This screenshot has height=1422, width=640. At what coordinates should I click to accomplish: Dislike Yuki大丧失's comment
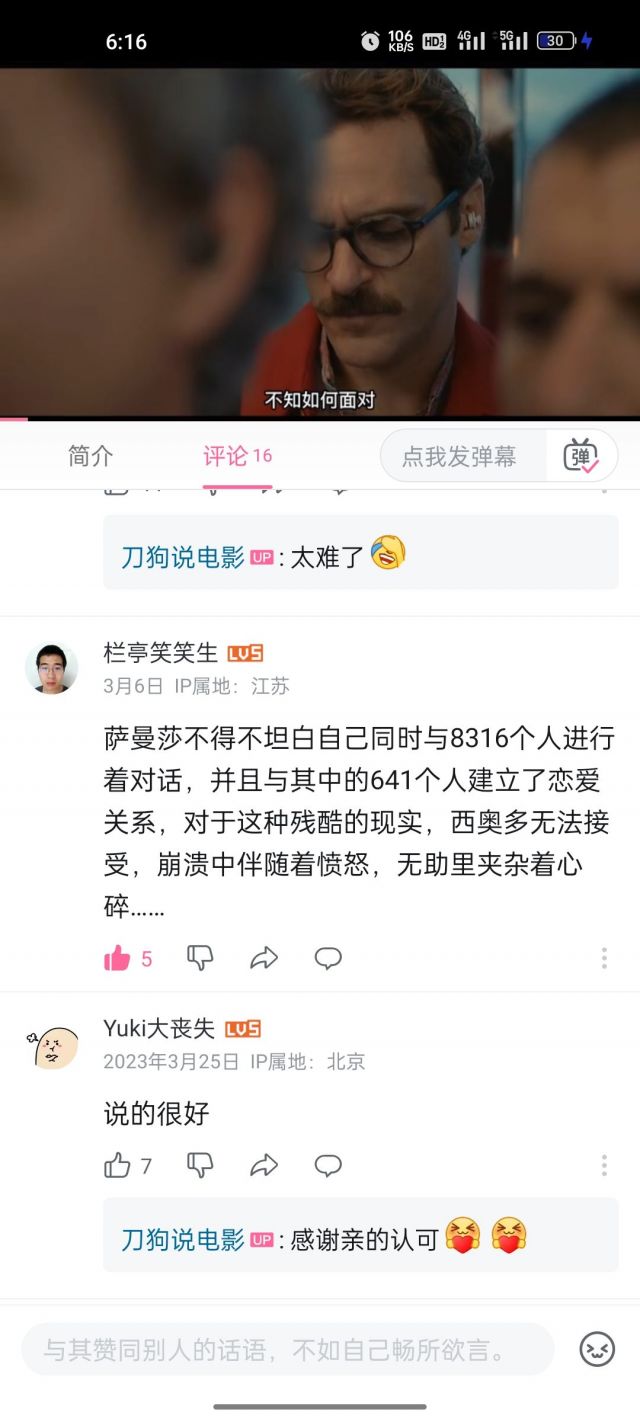tap(200, 1165)
